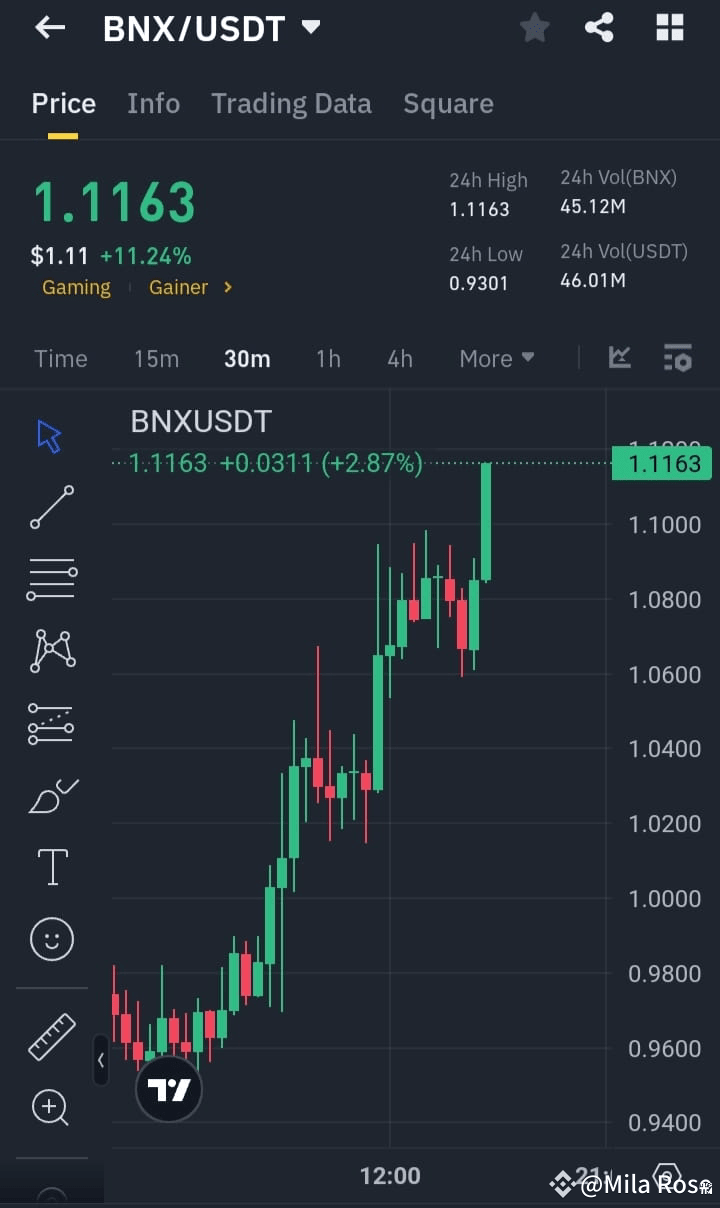720x1208 pixels.
Task: Open the brush drawing tool
Action: 52,795
